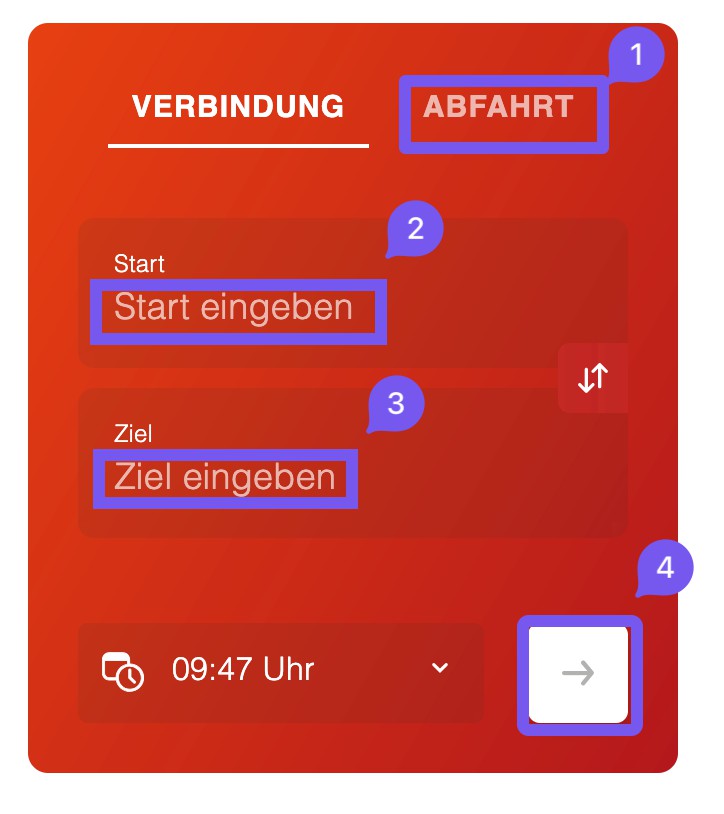The height and width of the screenshot is (814, 724).
Task: Swap start and destination
Action: click(x=593, y=377)
